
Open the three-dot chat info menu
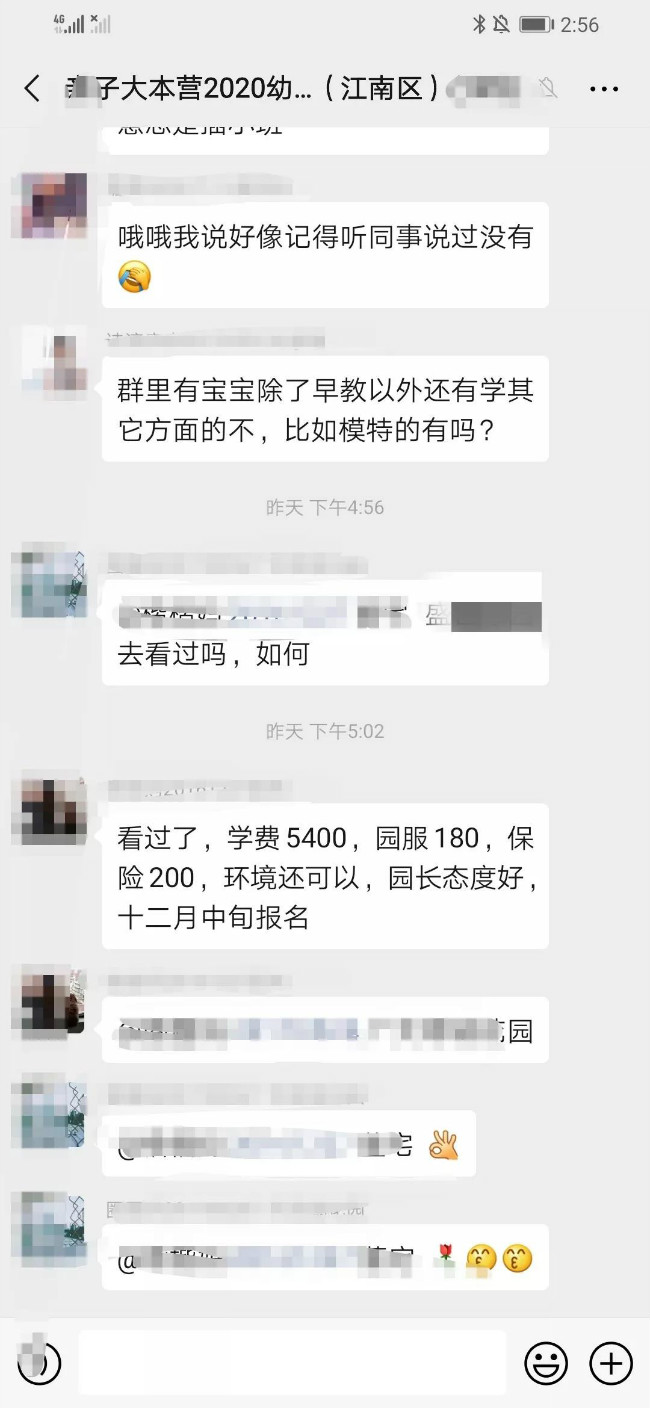tap(604, 89)
